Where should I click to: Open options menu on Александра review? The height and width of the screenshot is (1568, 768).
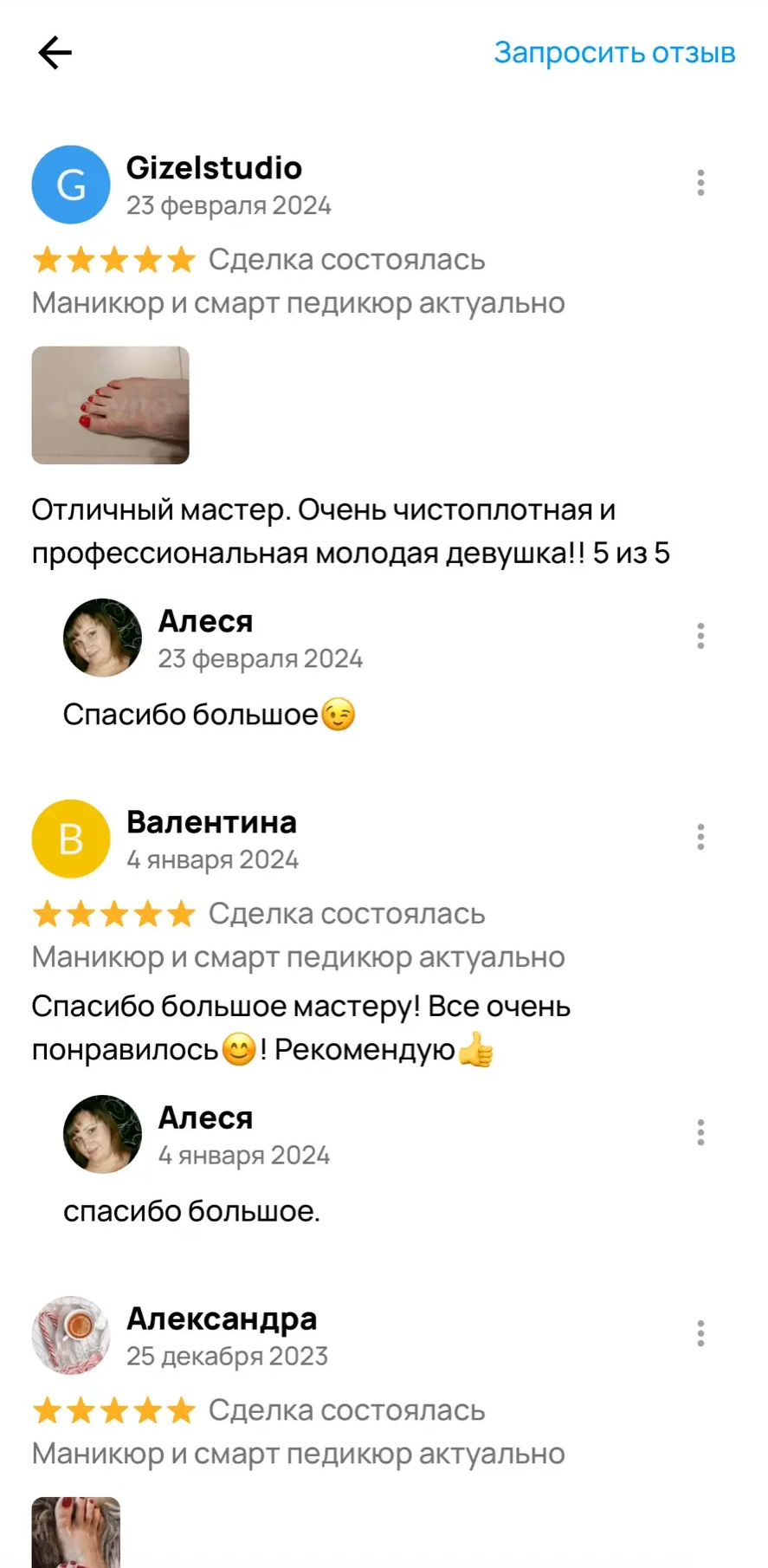700,1333
